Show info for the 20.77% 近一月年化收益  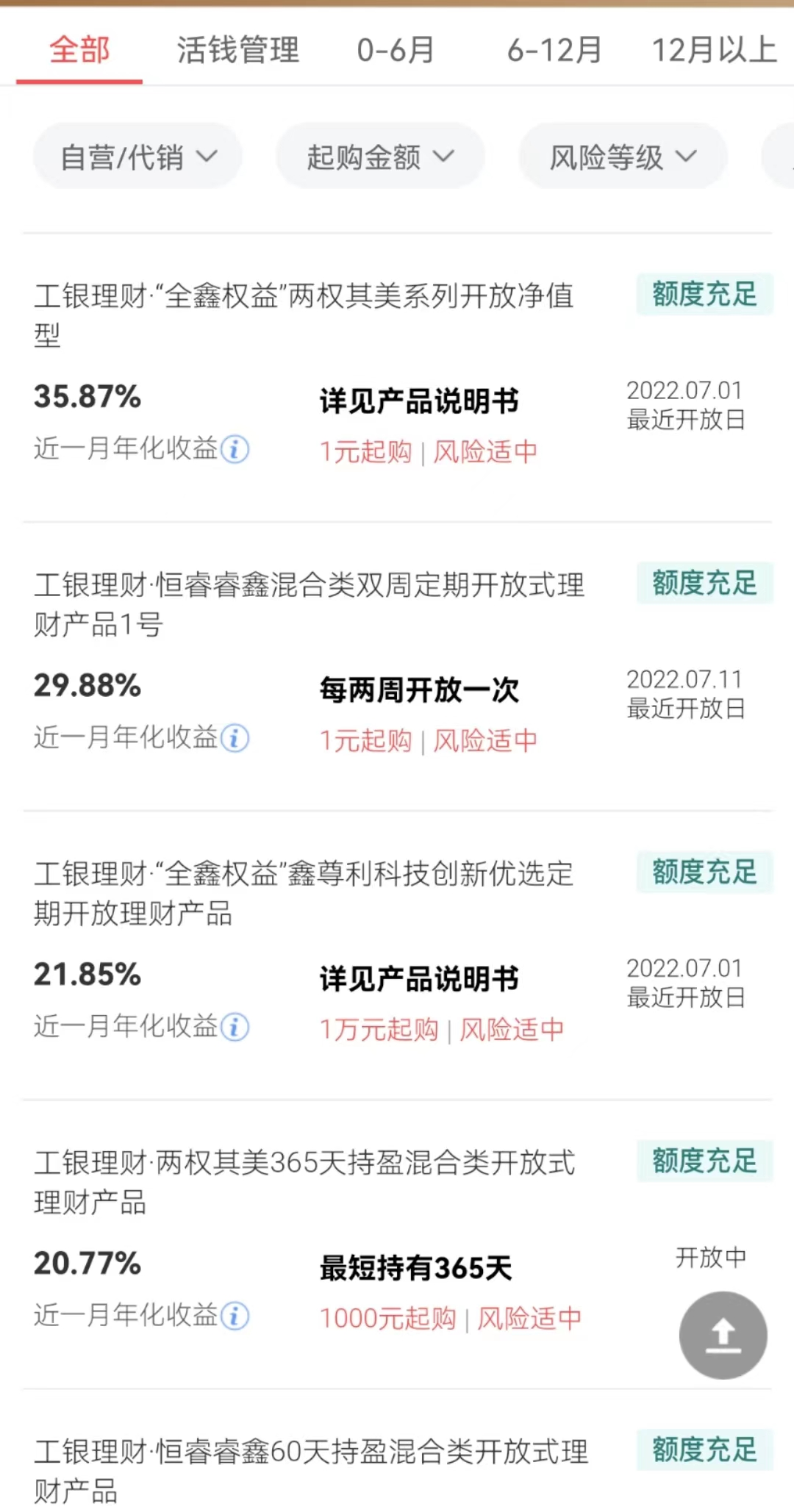tap(235, 1315)
